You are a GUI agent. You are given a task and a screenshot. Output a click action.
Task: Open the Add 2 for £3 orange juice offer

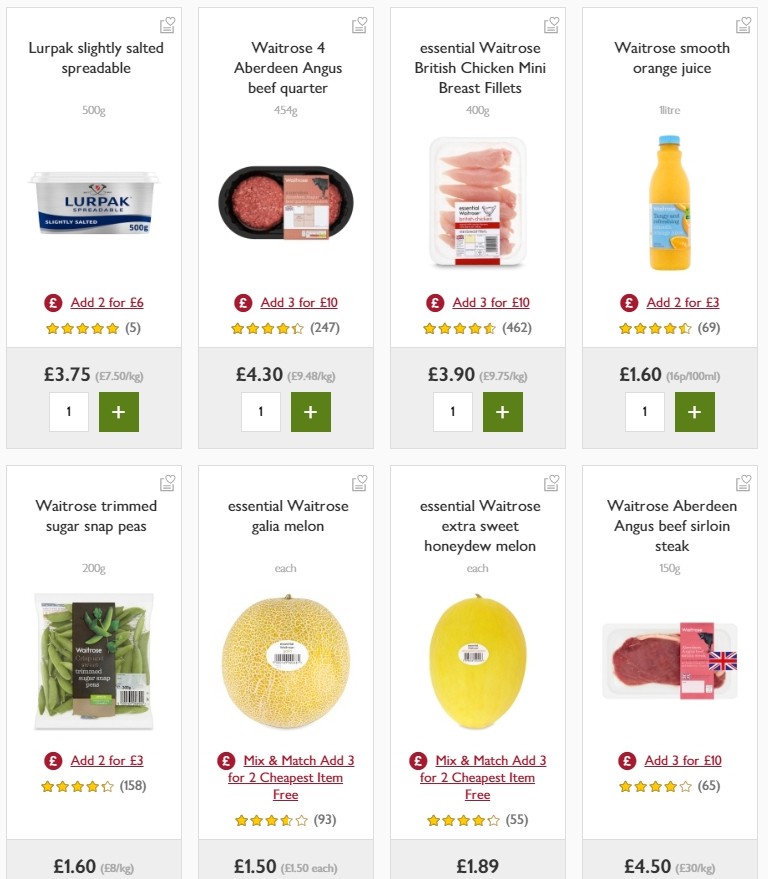click(x=683, y=302)
